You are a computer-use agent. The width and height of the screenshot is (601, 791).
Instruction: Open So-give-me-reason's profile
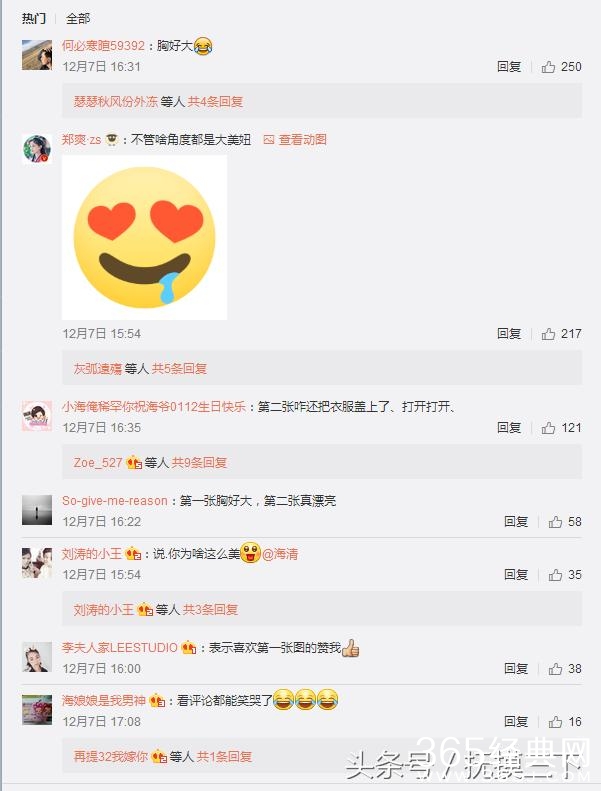(x=114, y=501)
